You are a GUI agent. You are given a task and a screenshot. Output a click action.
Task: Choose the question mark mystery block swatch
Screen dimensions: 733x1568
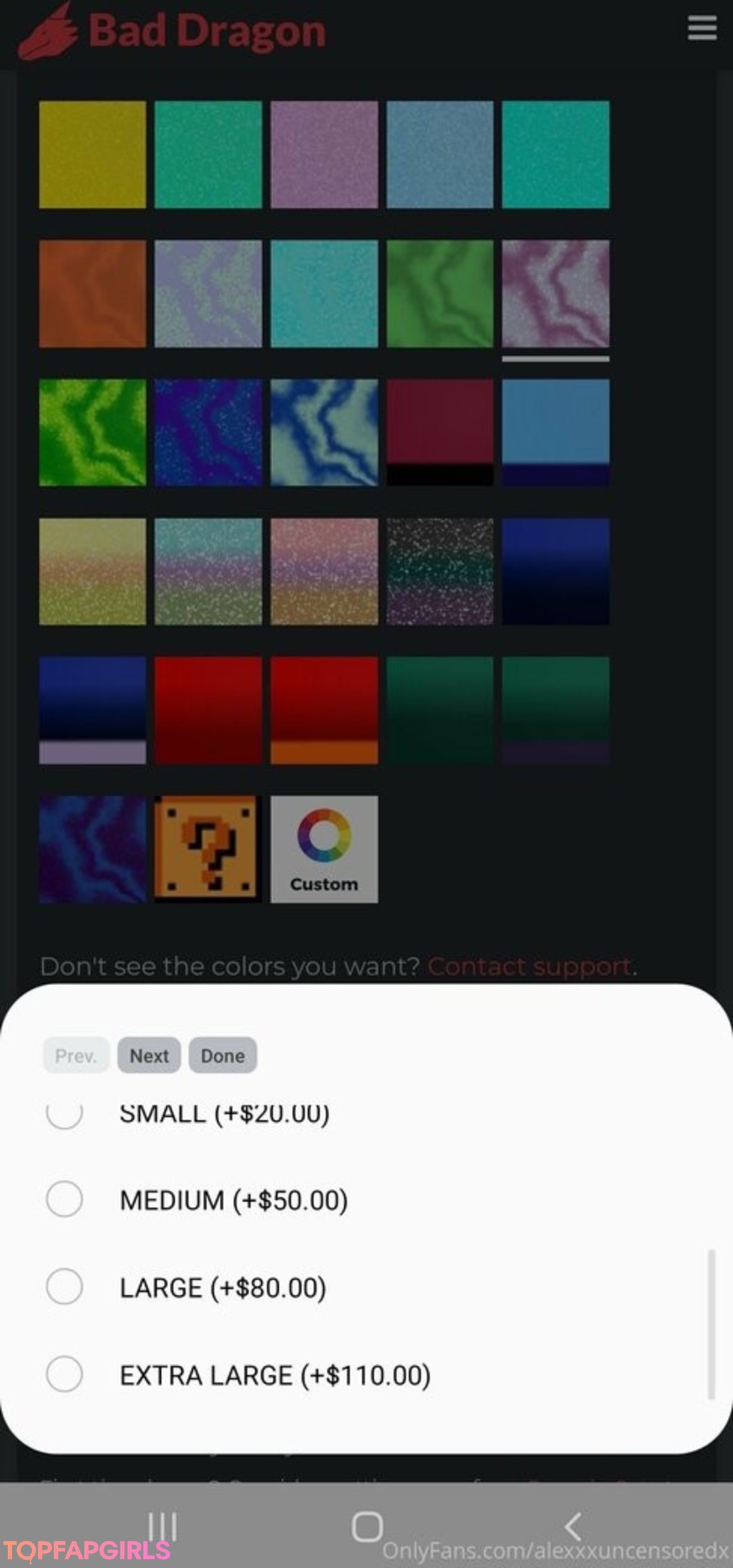pos(208,849)
